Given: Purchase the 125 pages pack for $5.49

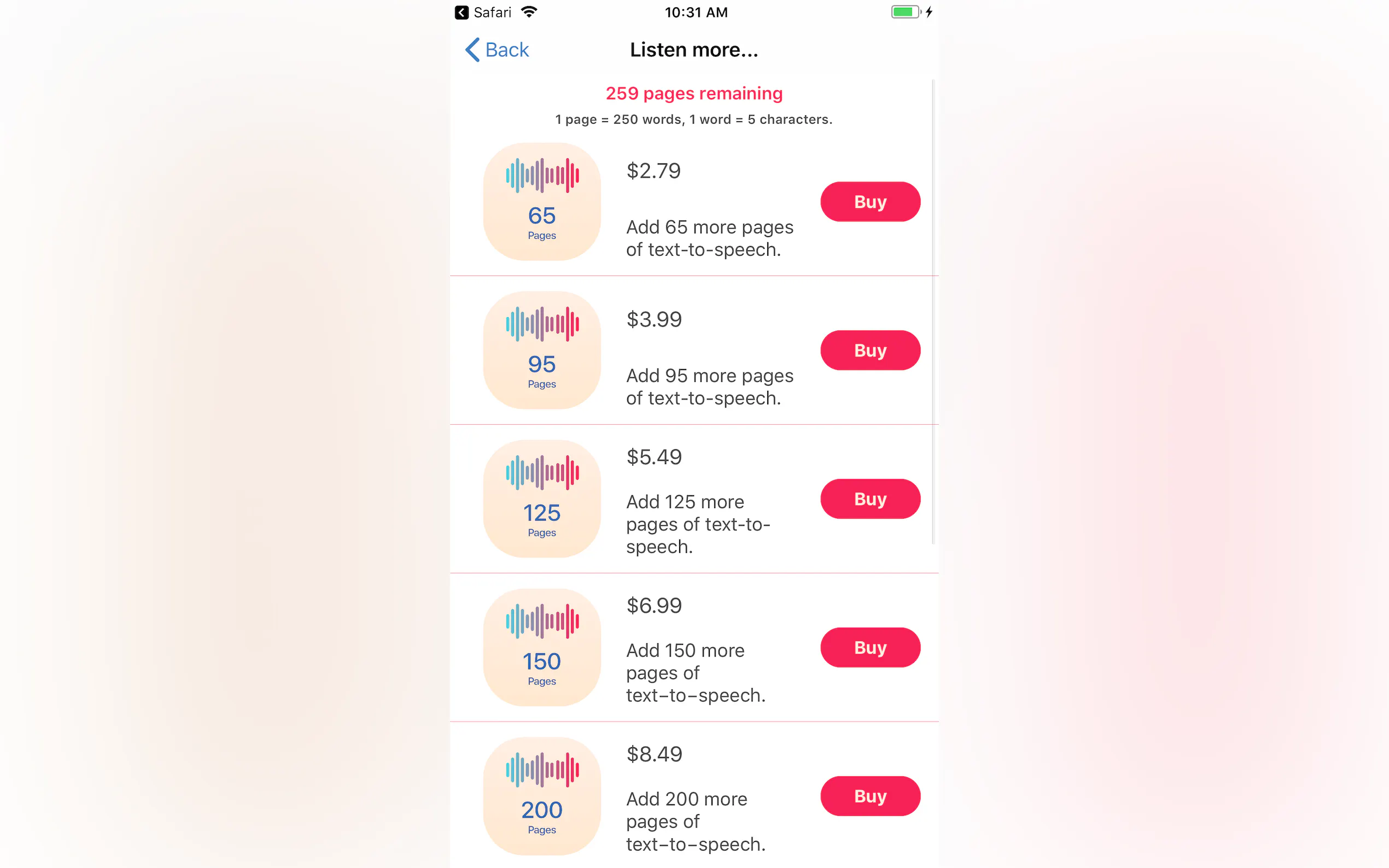Looking at the screenshot, I should tap(869, 499).
